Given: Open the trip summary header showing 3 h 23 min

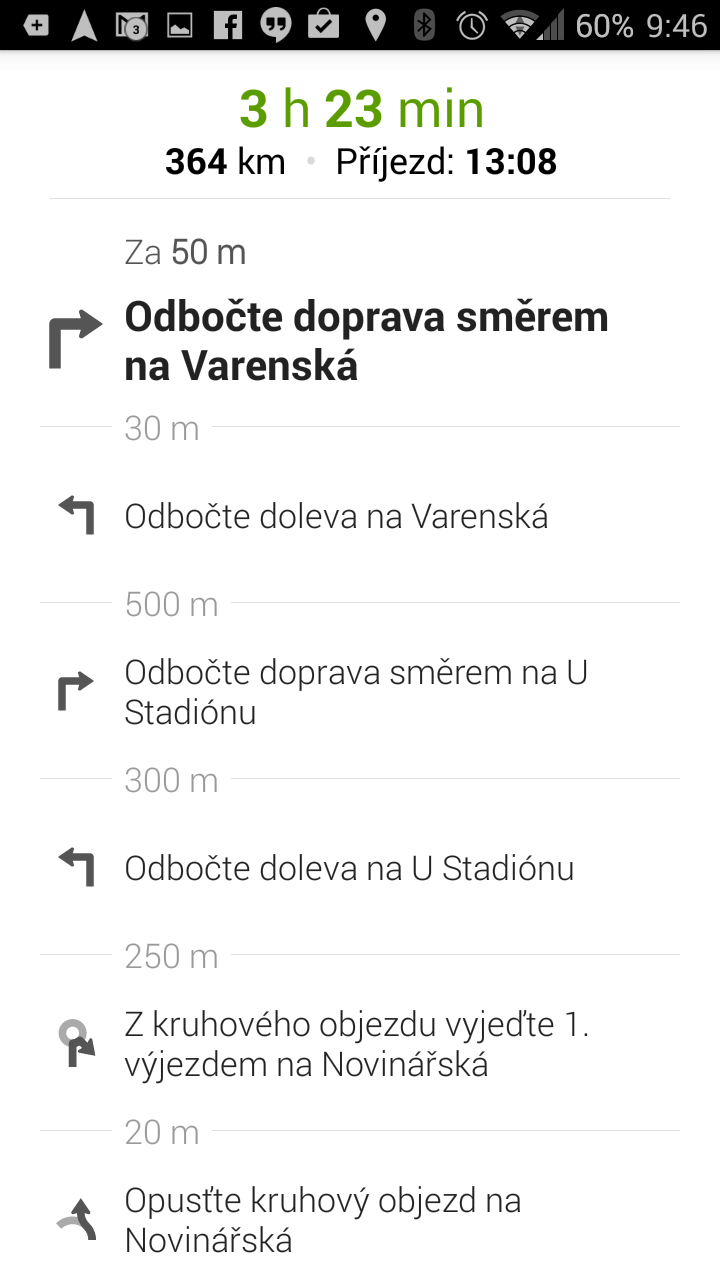Looking at the screenshot, I should [360, 132].
